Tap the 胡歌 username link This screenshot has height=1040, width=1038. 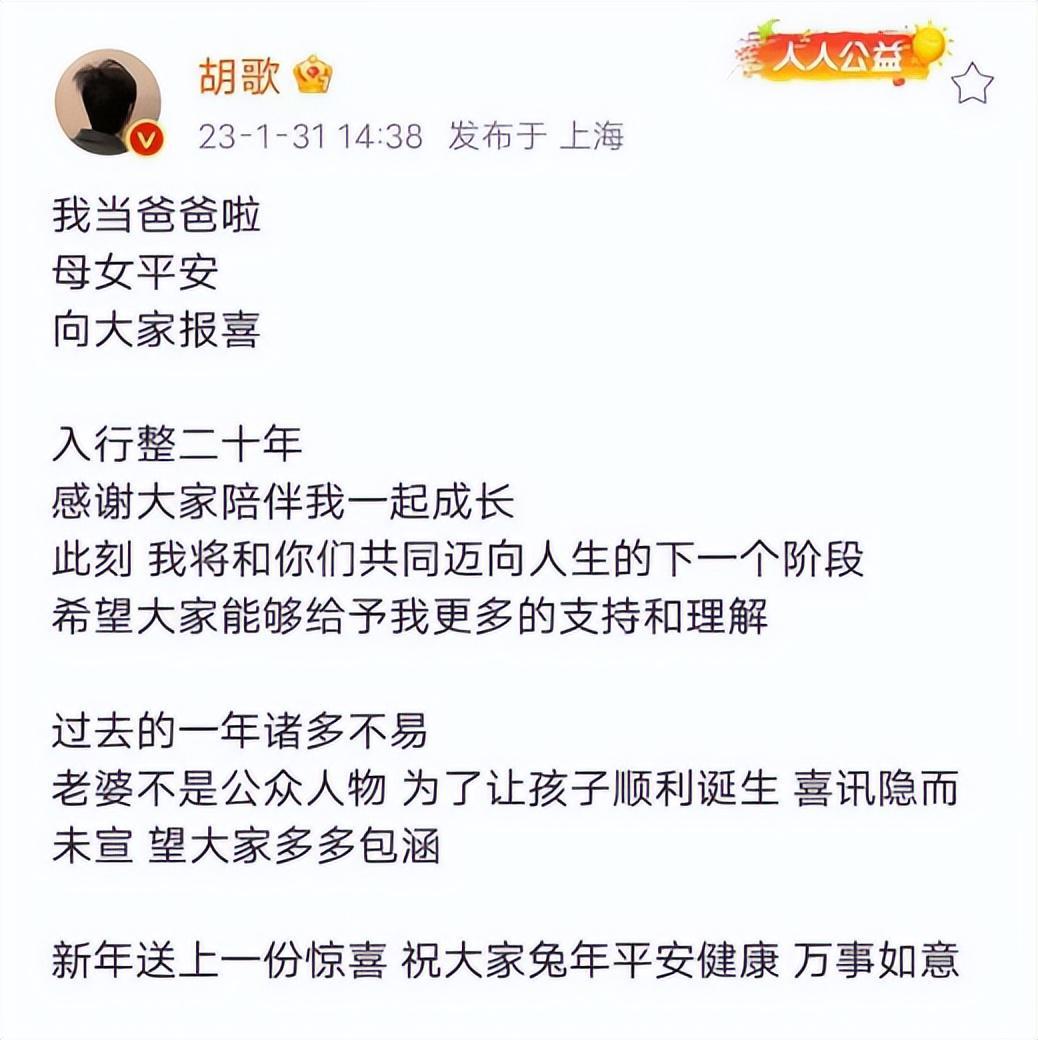pos(240,77)
